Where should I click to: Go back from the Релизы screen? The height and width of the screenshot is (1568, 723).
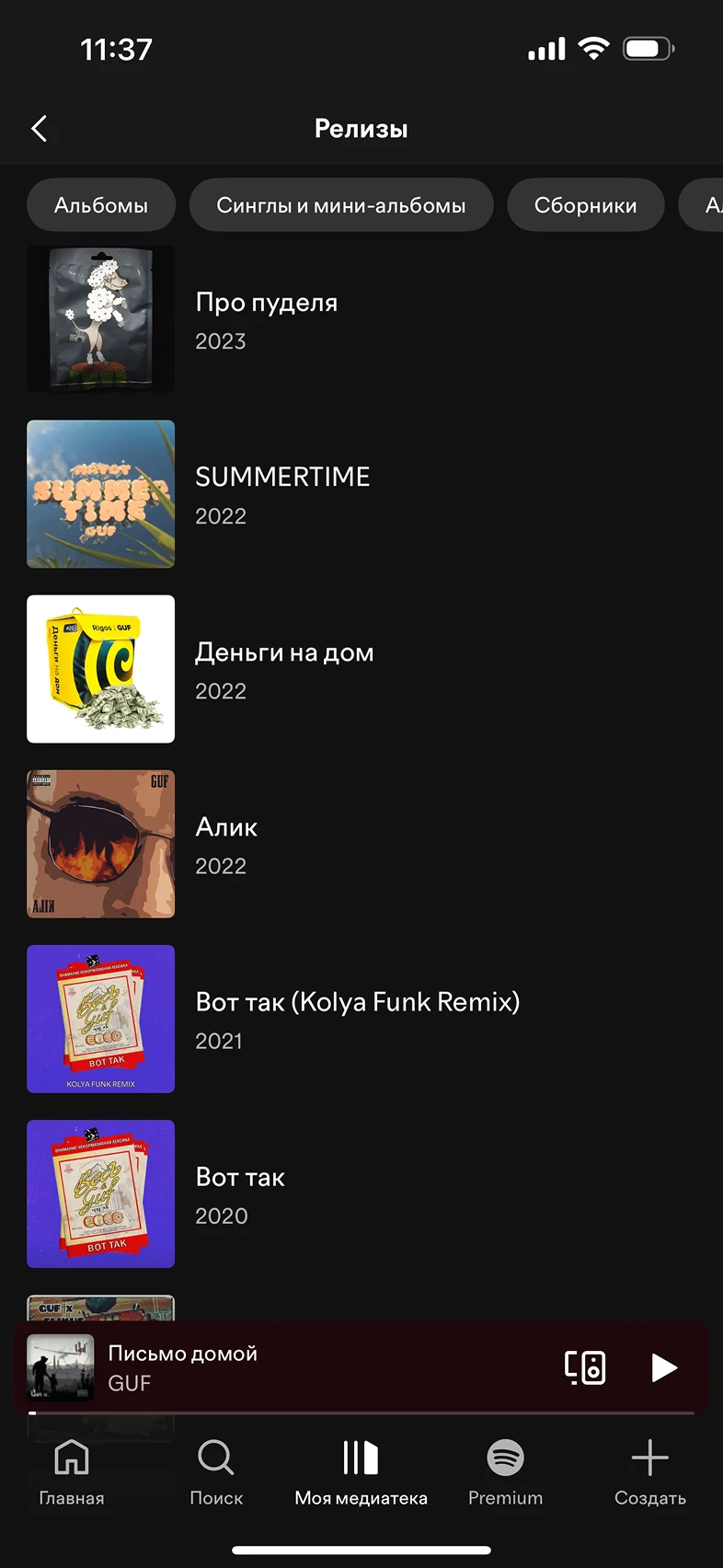[39, 129]
